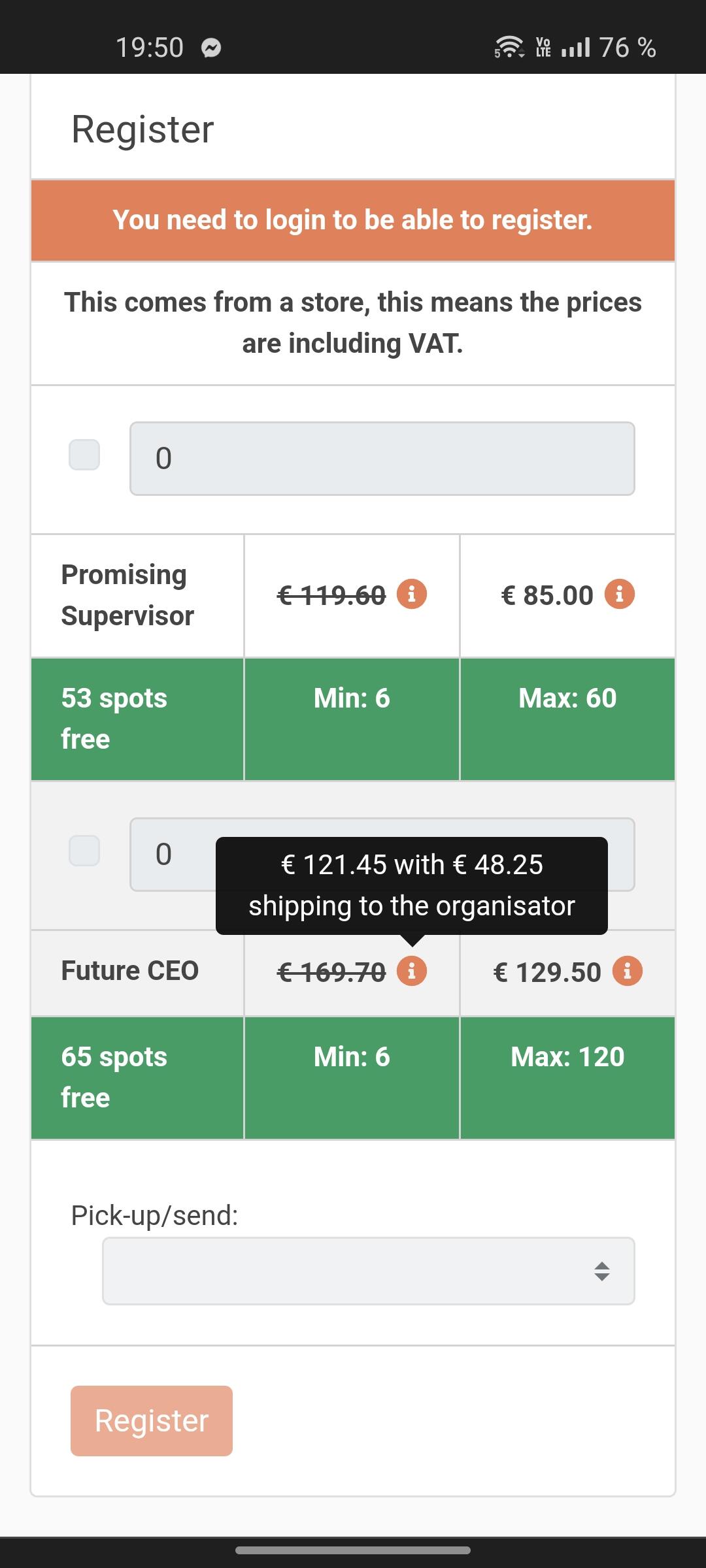This screenshot has height=1568, width=706.
Task: Show info for the € 129.50 price
Action: [628, 971]
